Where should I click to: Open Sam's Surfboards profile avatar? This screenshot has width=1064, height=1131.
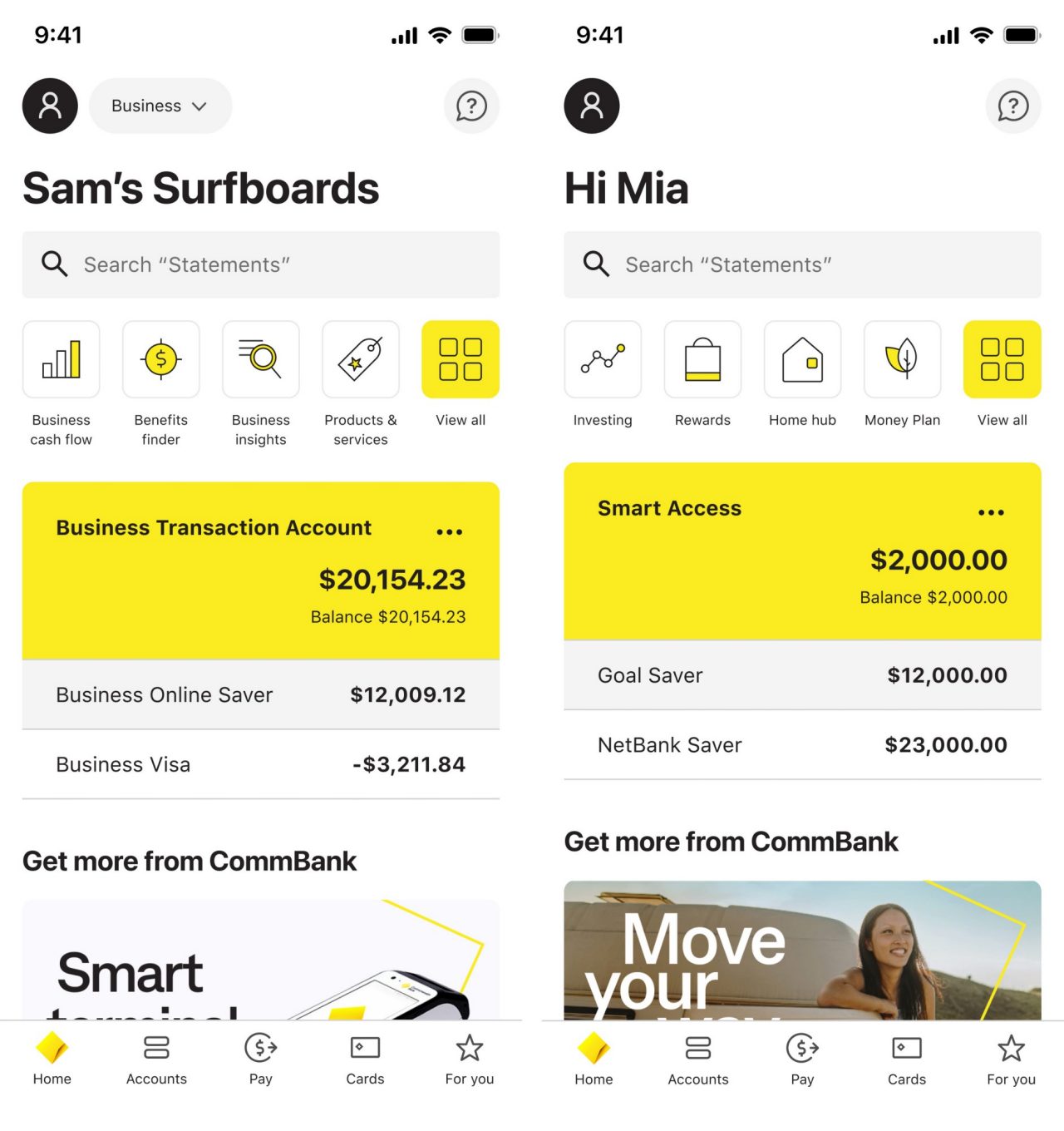[50, 106]
